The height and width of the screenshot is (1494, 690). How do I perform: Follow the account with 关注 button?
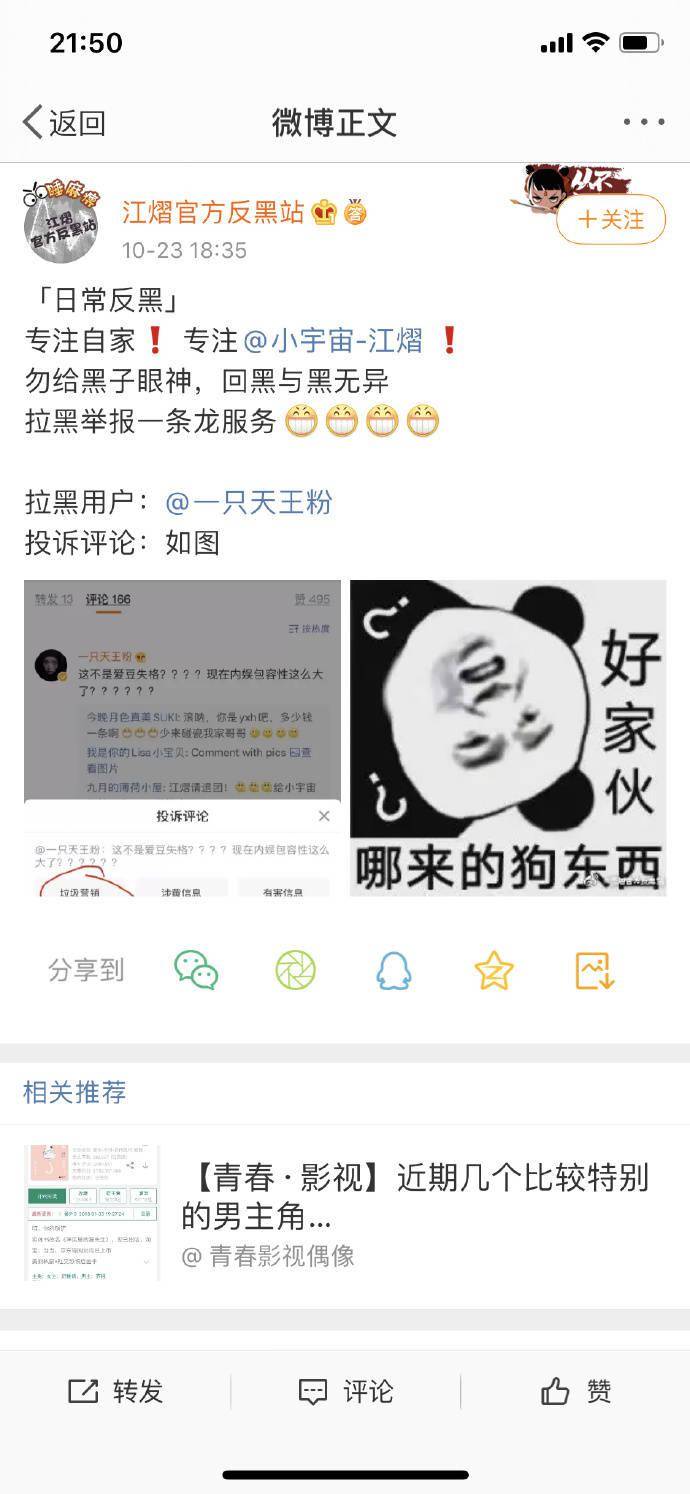coord(610,220)
